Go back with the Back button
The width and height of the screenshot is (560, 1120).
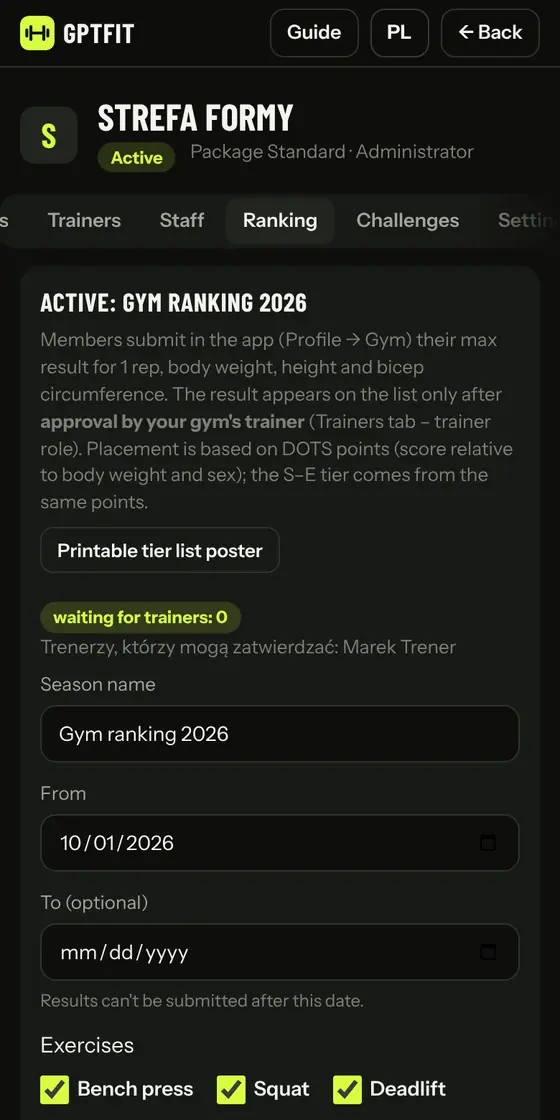point(490,33)
